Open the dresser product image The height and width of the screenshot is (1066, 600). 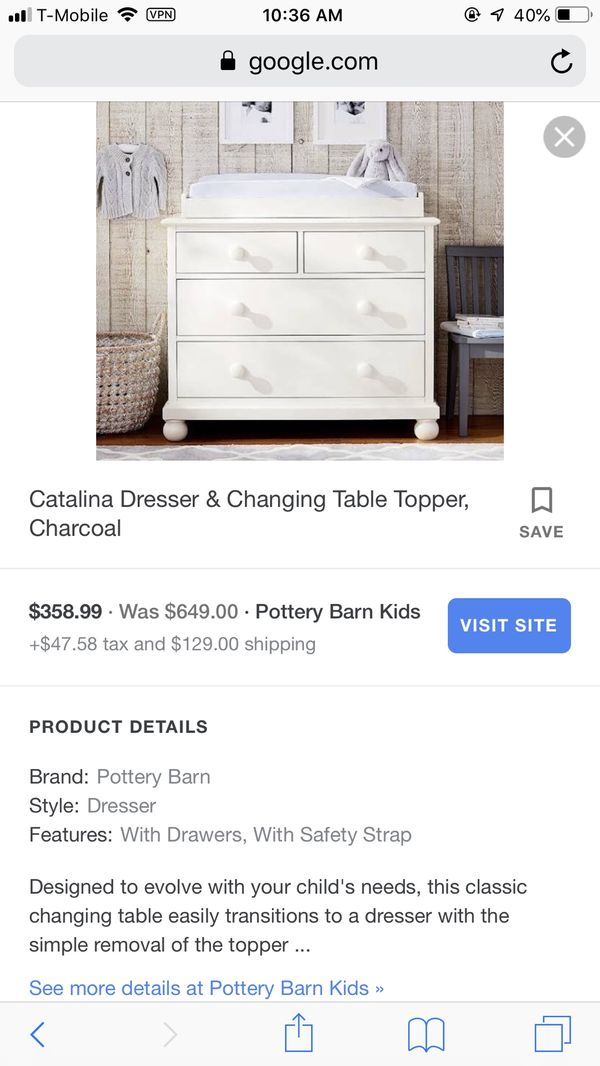300,281
